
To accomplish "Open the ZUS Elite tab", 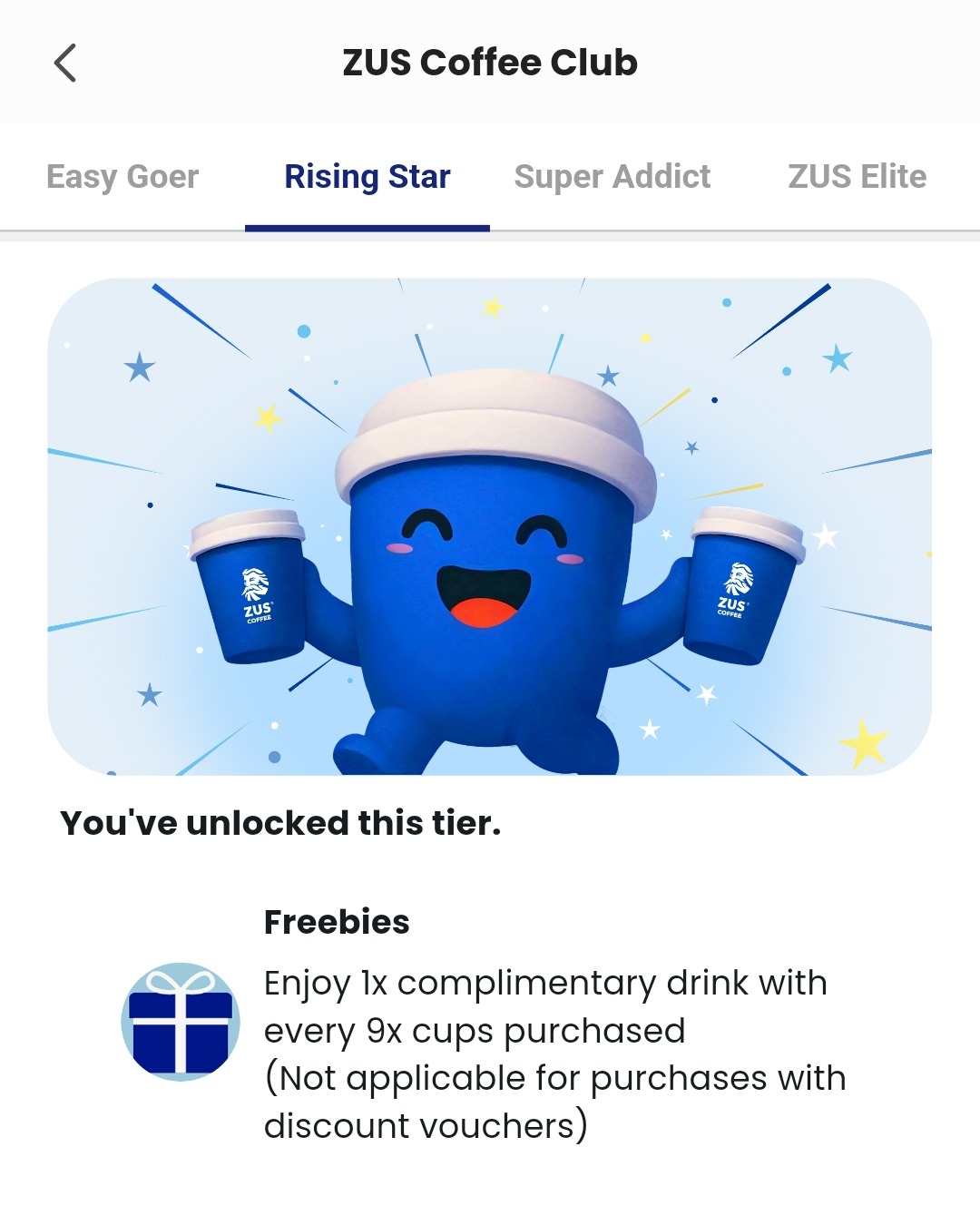I will [857, 177].
